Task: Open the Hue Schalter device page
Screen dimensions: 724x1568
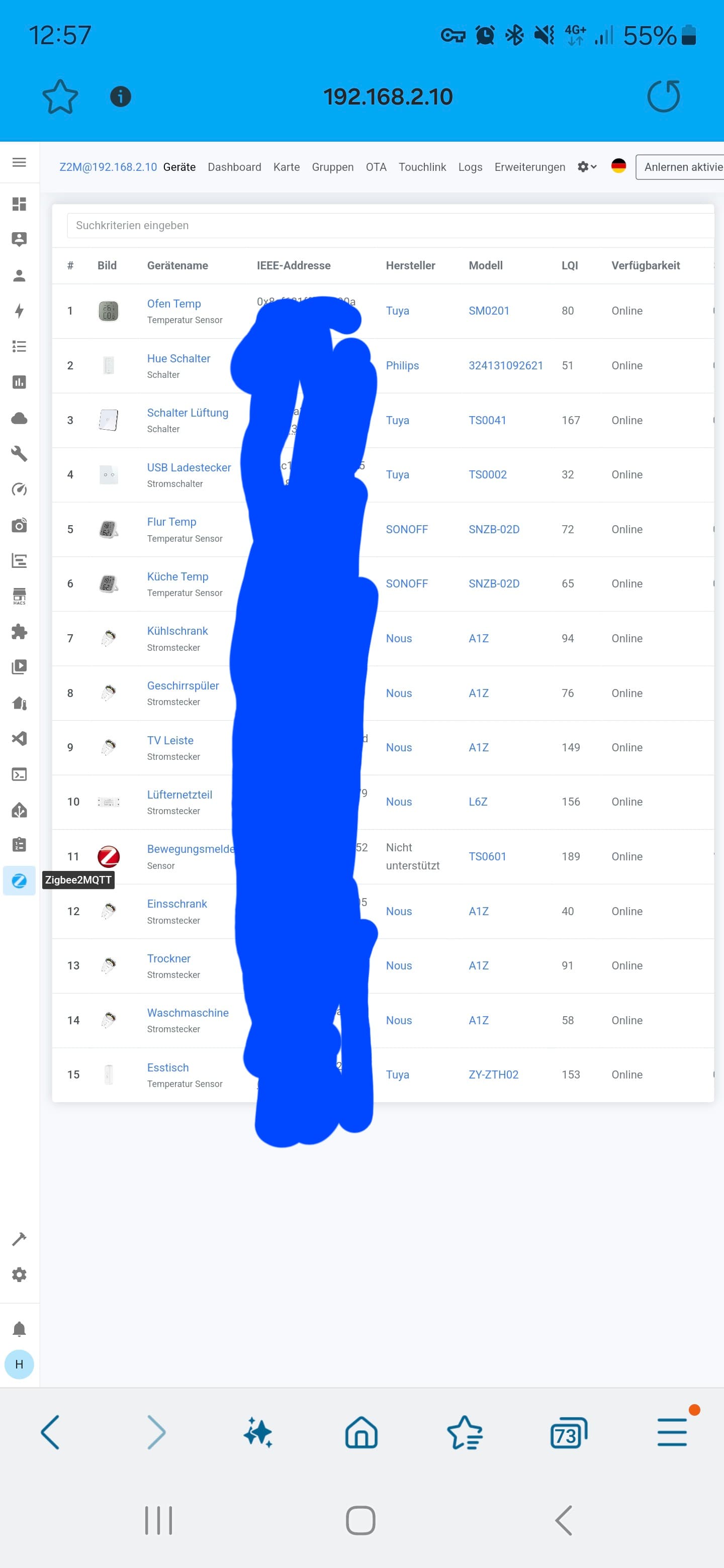Action: click(178, 358)
